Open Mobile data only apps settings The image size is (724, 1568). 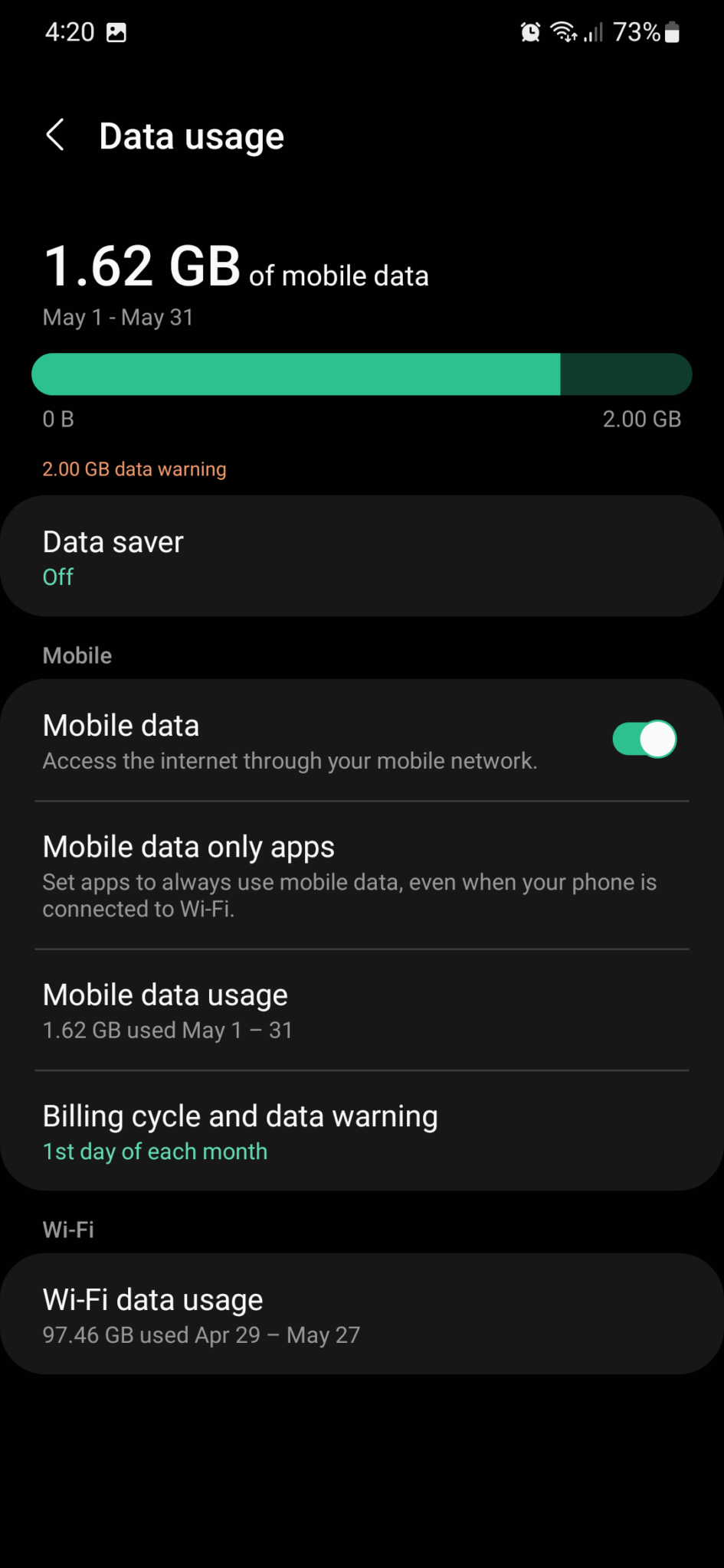[362, 873]
